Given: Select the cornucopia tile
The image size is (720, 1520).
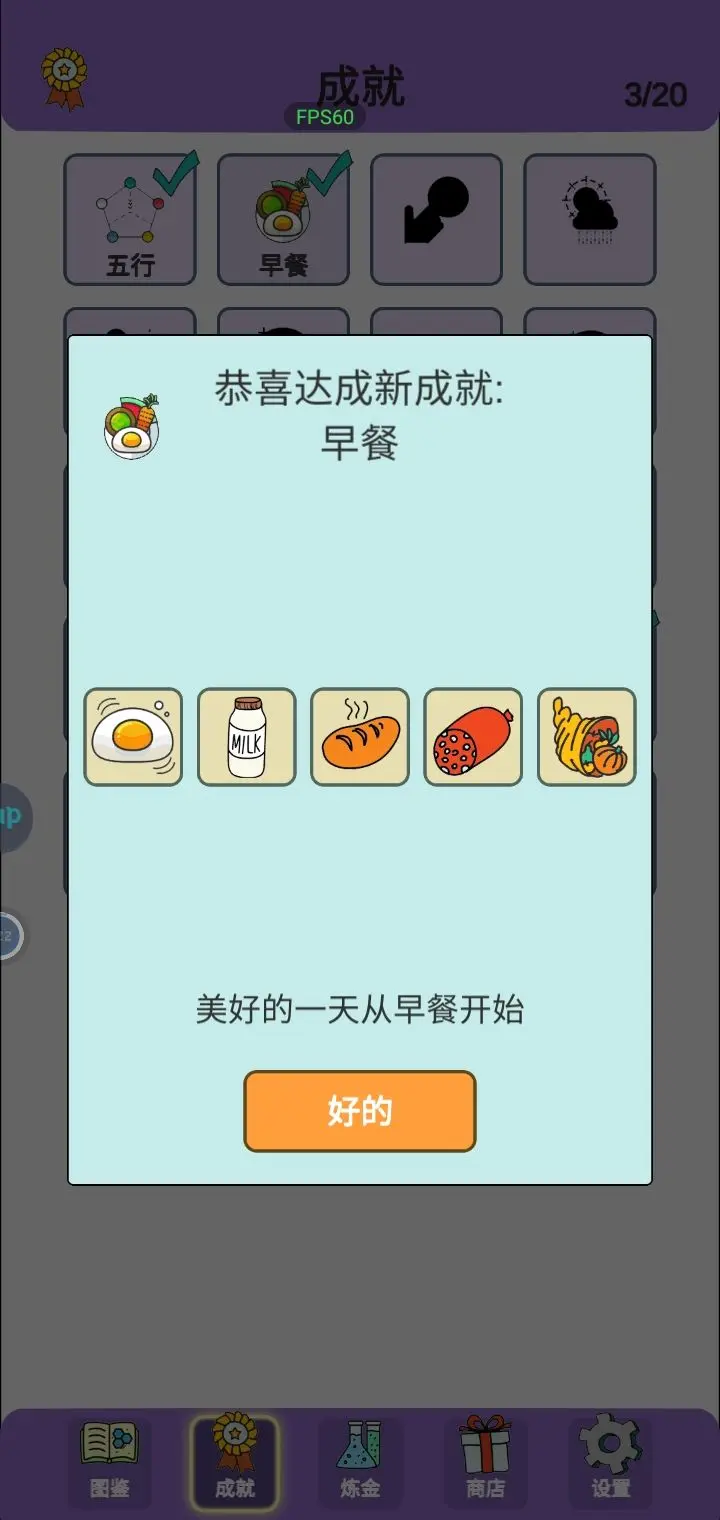Looking at the screenshot, I should pyautogui.click(x=587, y=737).
